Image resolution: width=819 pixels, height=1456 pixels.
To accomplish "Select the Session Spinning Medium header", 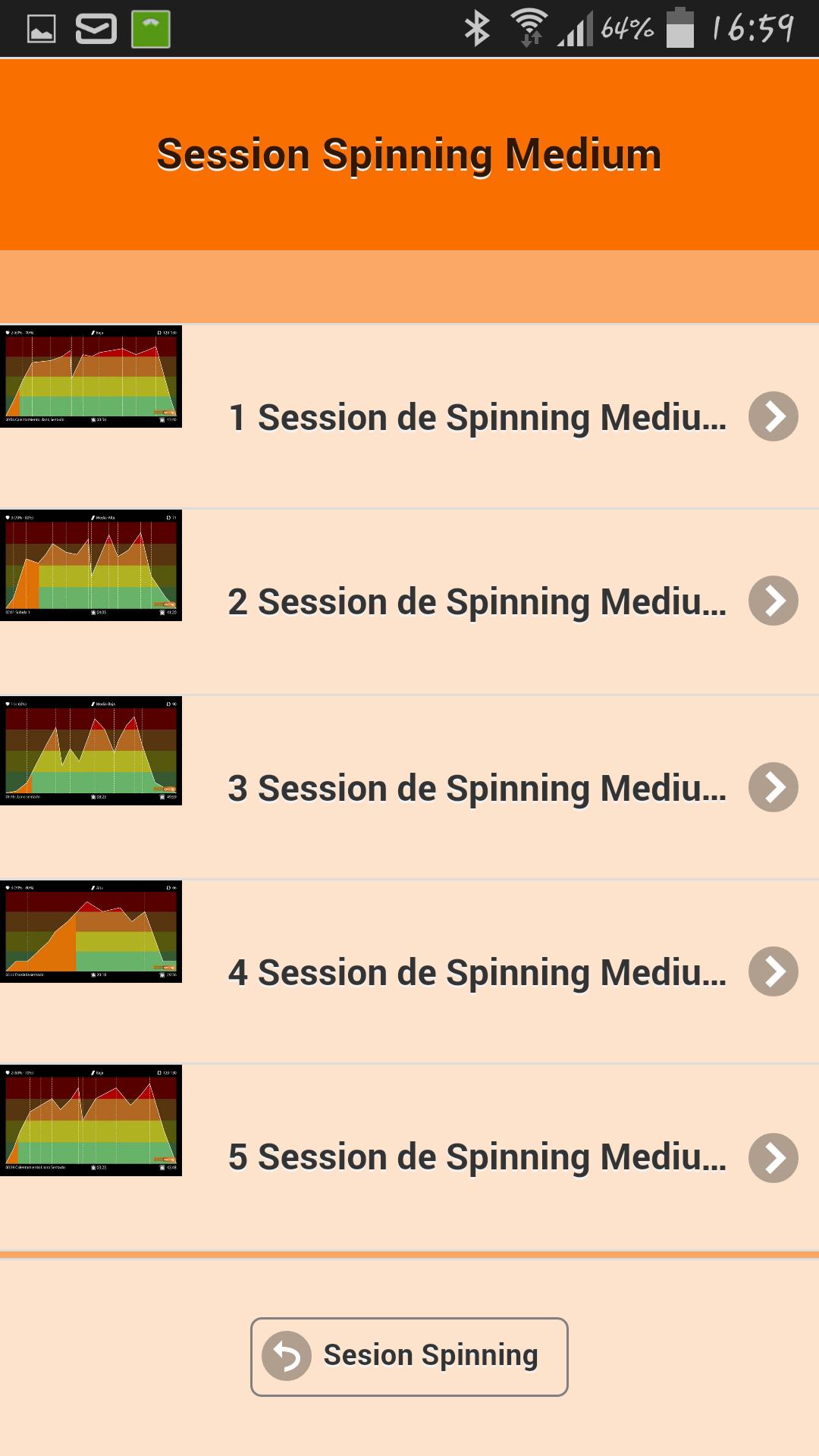I will click(409, 155).
